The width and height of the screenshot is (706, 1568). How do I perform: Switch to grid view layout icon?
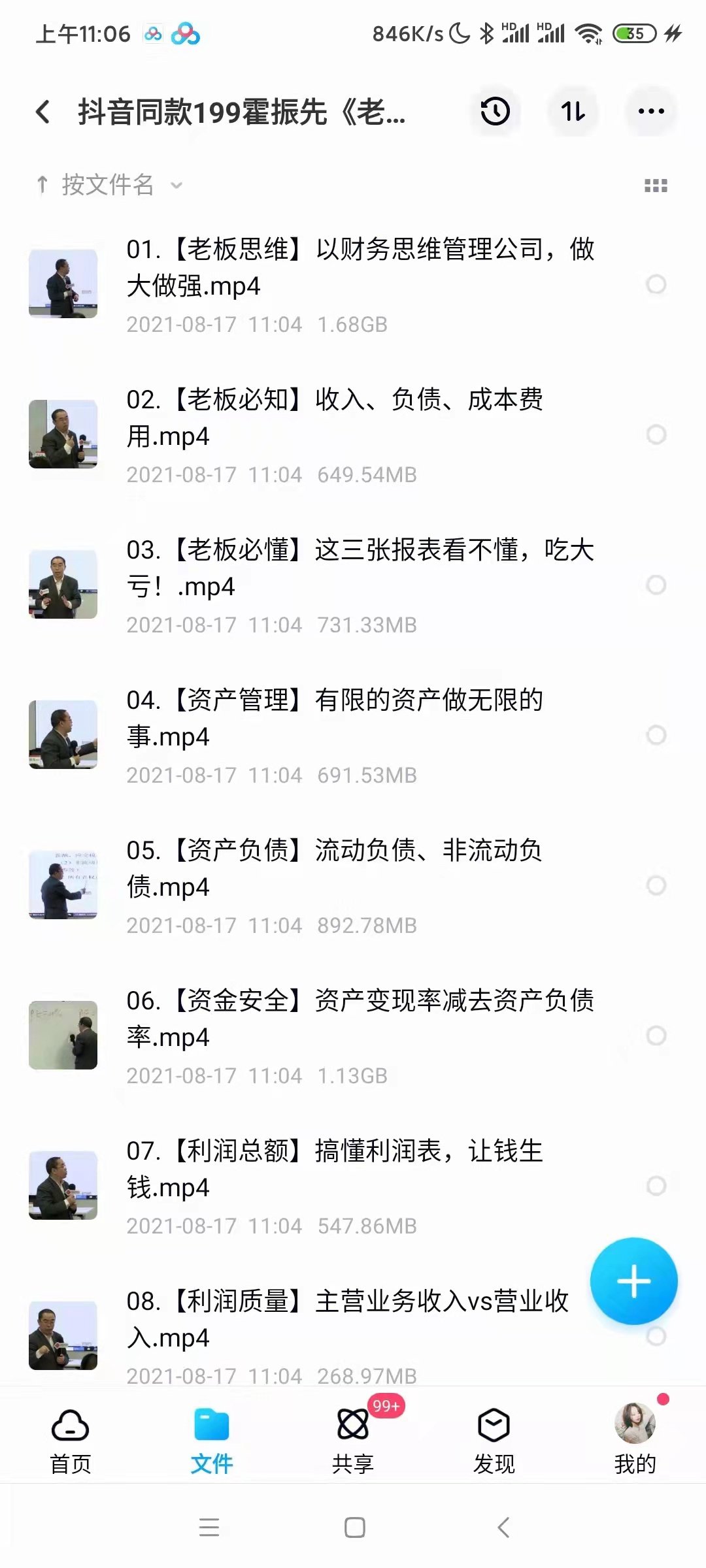pyautogui.click(x=654, y=186)
